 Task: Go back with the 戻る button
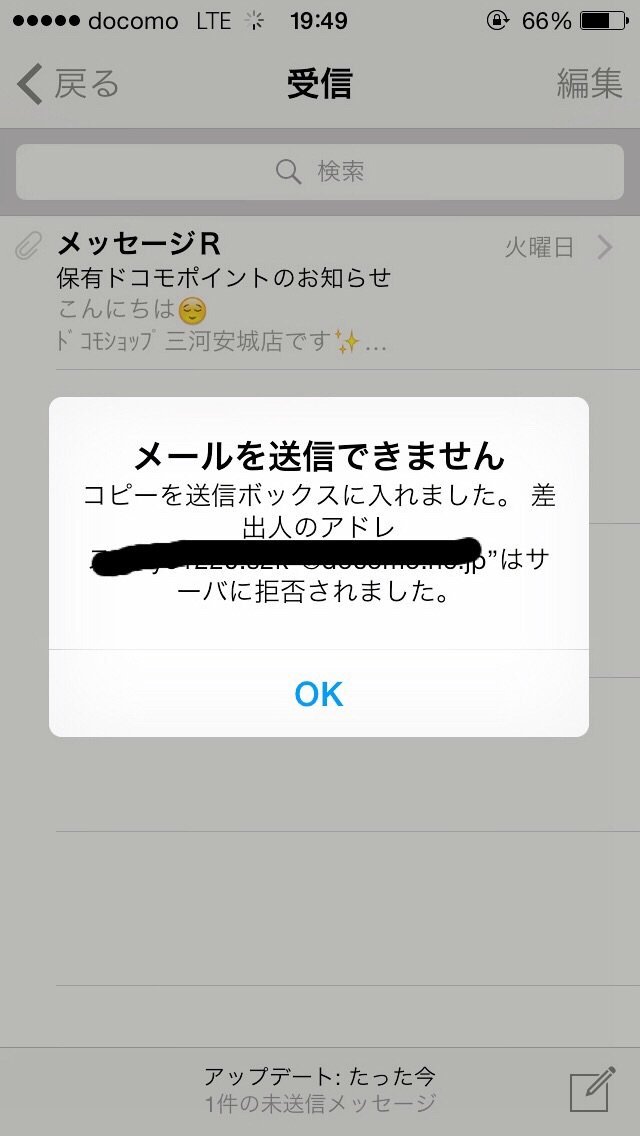click(x=68, y=85)
